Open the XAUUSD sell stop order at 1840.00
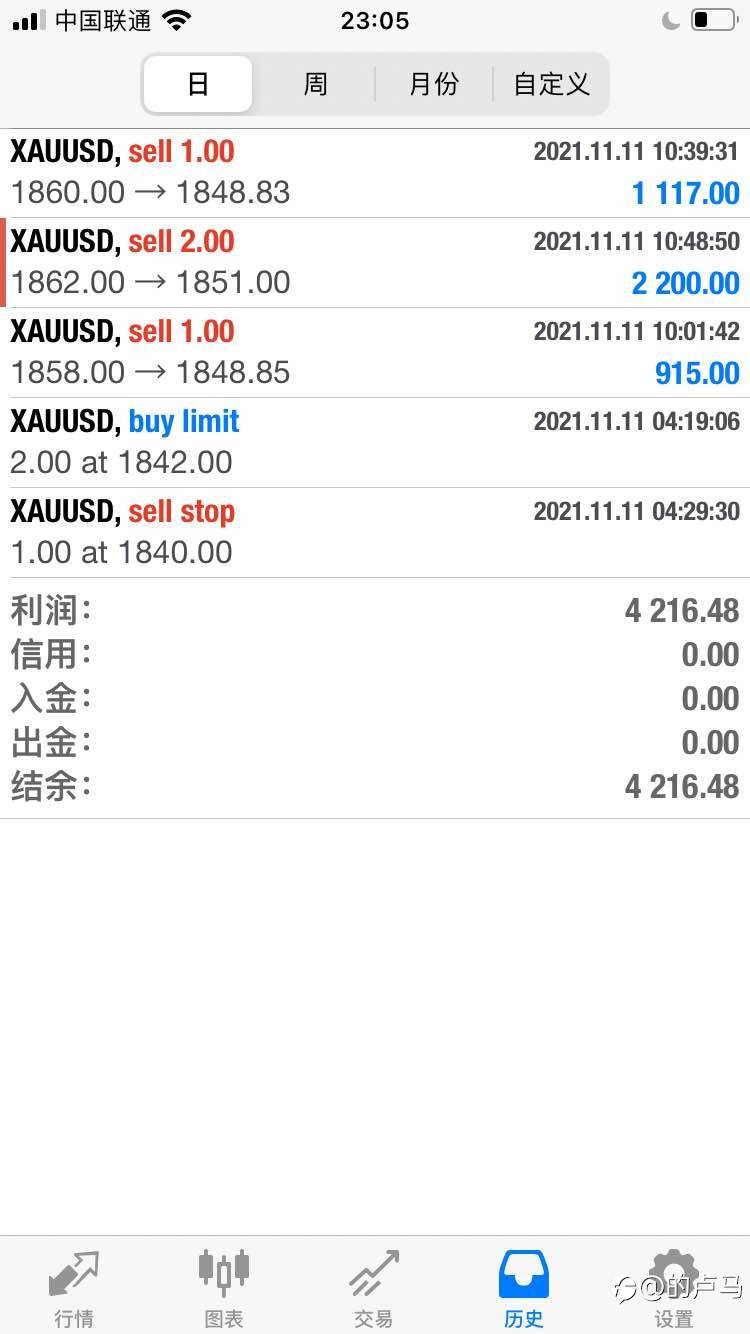 tap(375, 533)
